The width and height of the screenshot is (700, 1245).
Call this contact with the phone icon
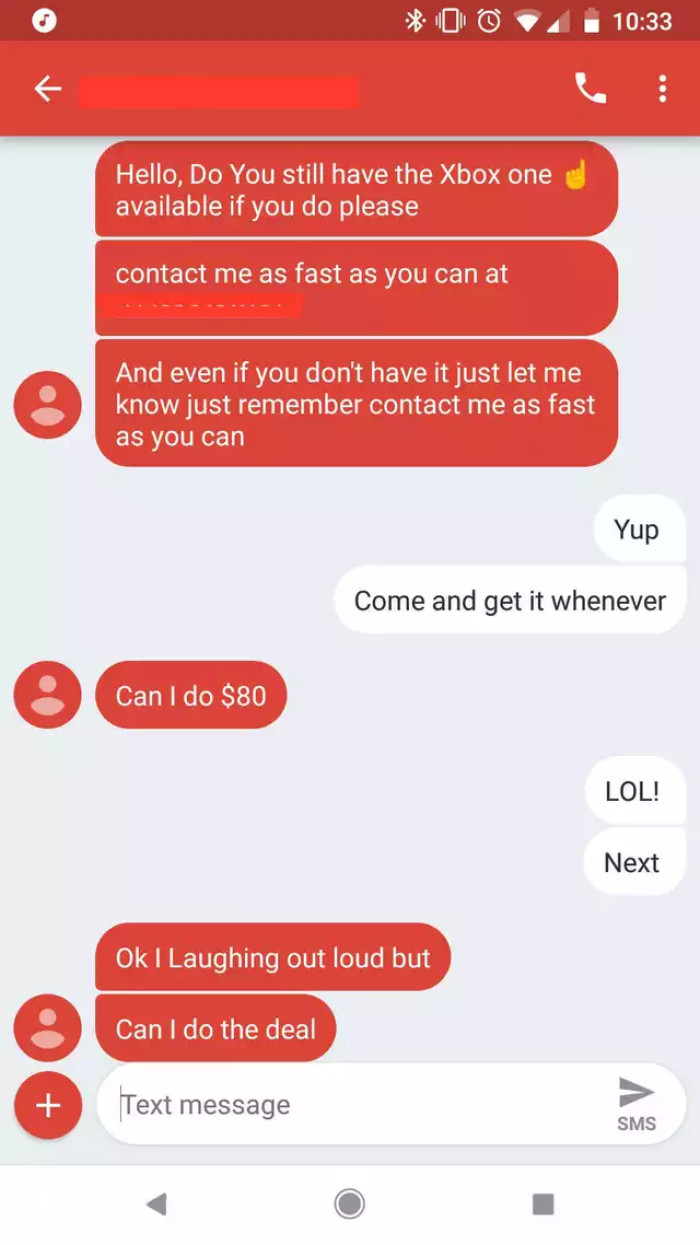(x=590, y=89)
